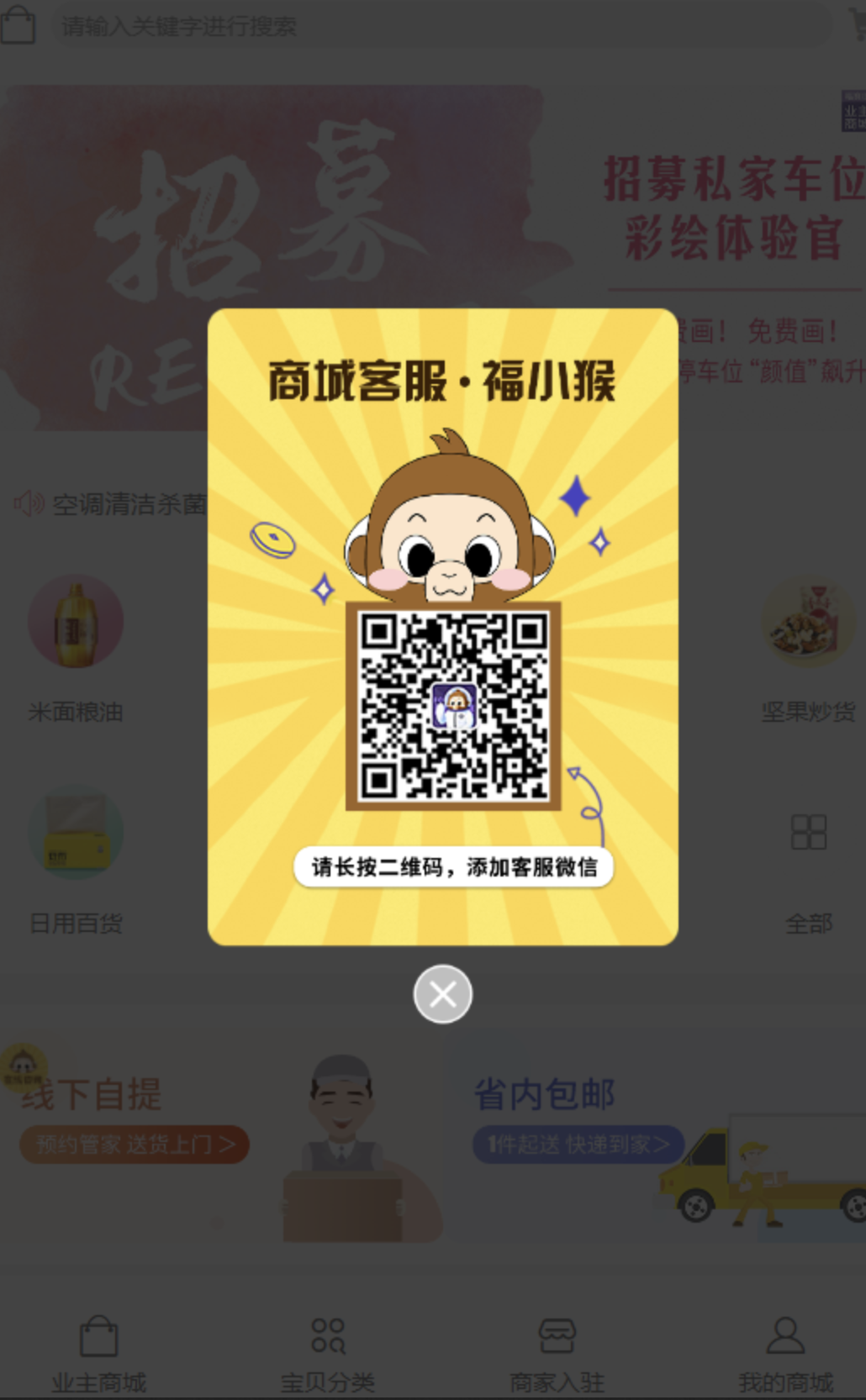
Task: Switch to the 业主商城 tab
Action: point(98,1353)
